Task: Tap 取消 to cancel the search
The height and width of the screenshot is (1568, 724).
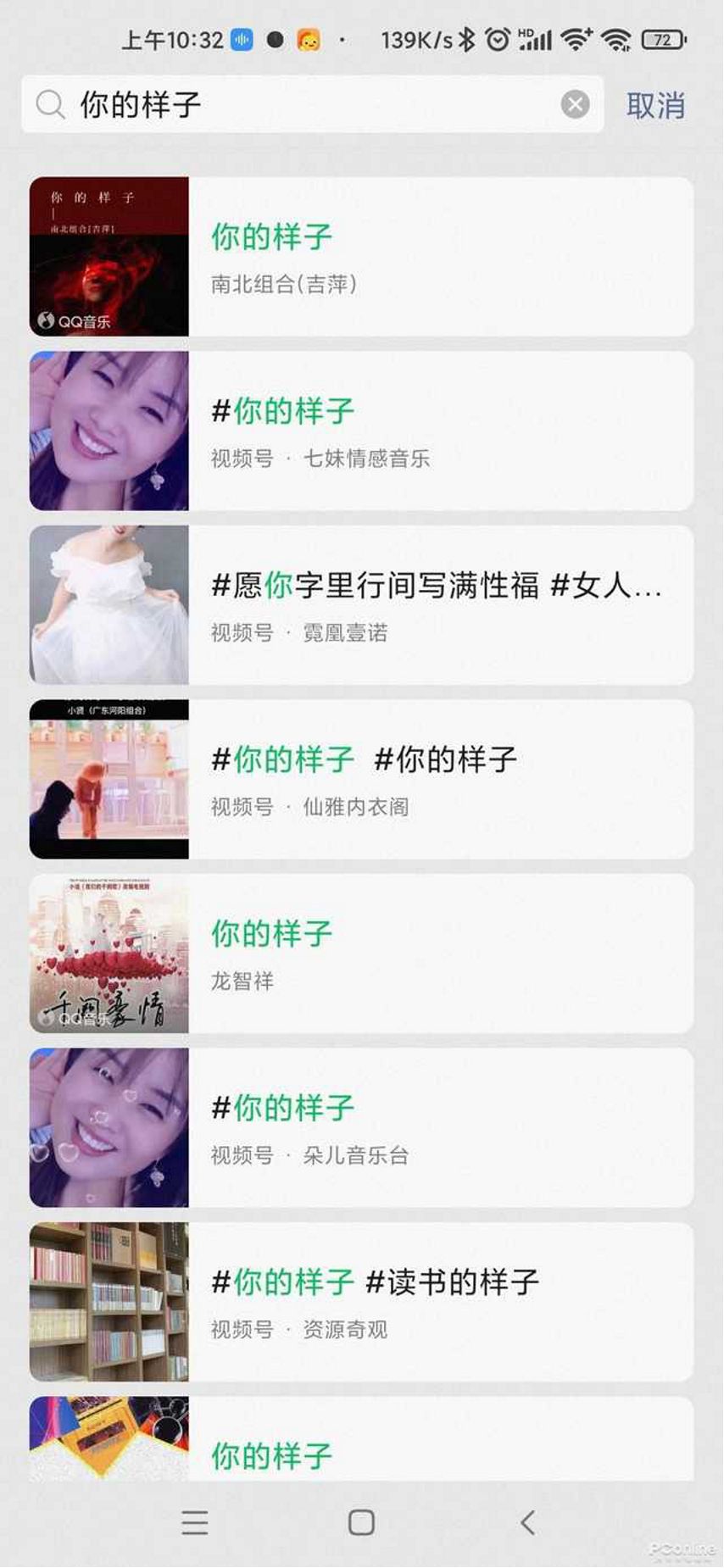Action: [x=654, y=106]
